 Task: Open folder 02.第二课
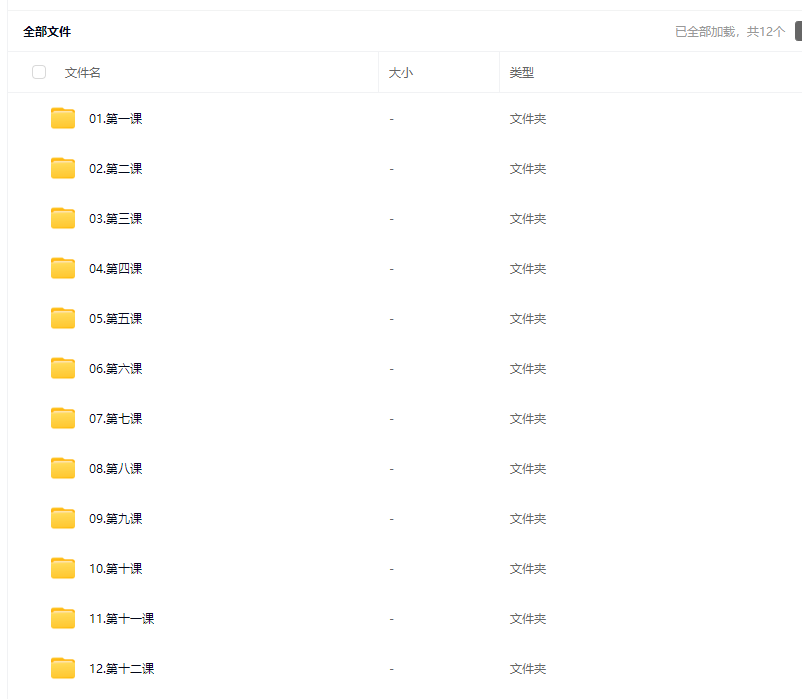[x=115, y=169]
